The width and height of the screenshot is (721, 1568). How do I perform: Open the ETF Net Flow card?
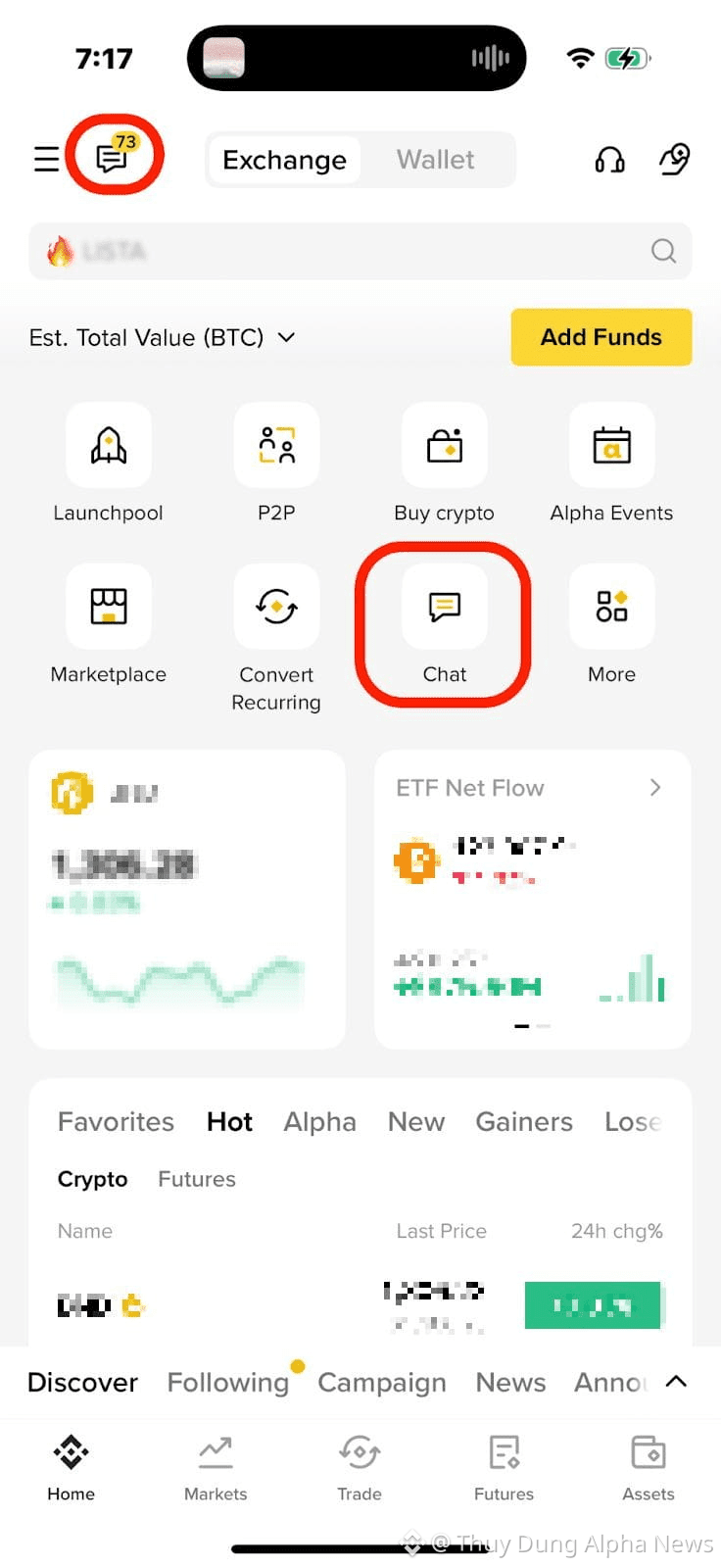click(x=533, y=900)
